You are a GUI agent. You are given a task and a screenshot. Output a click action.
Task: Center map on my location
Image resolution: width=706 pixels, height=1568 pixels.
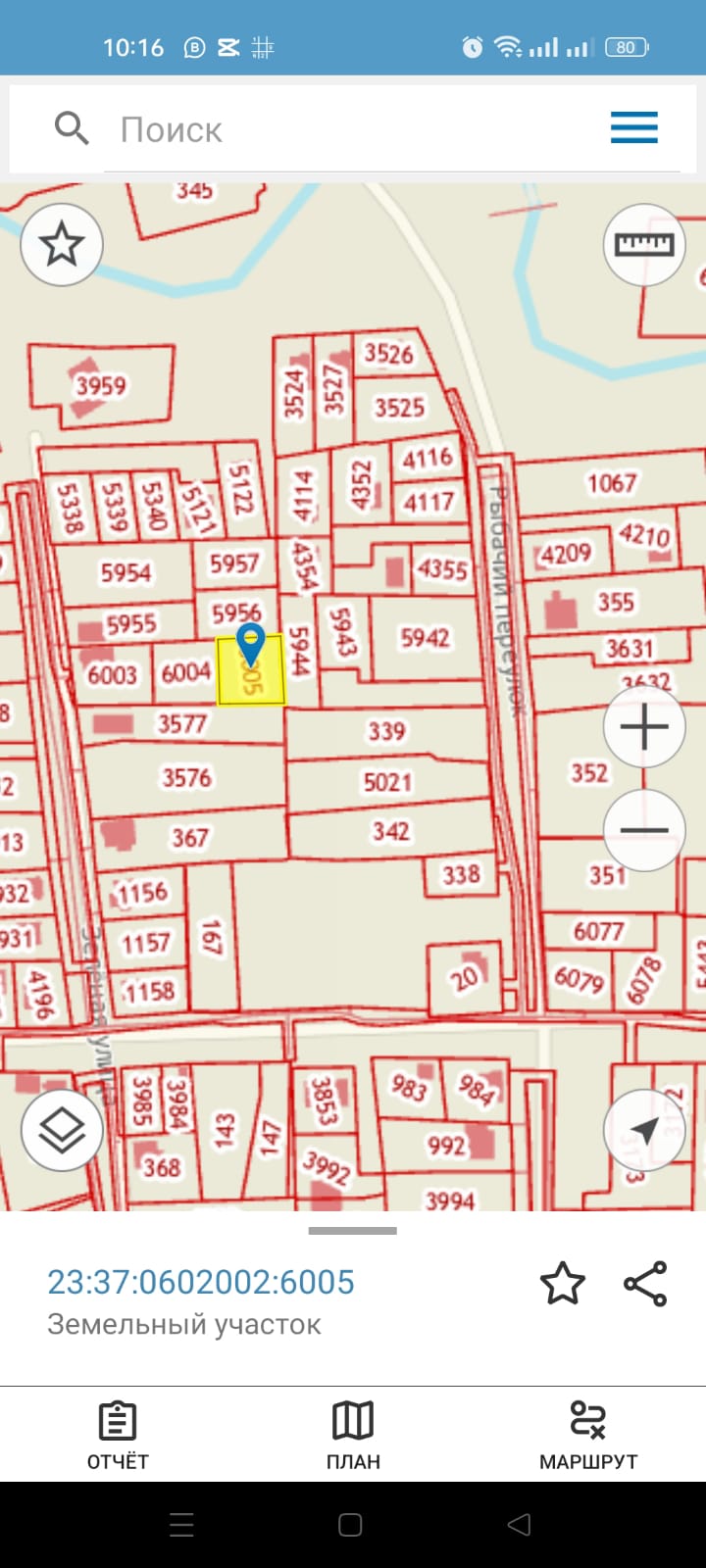coord(643,1130)
